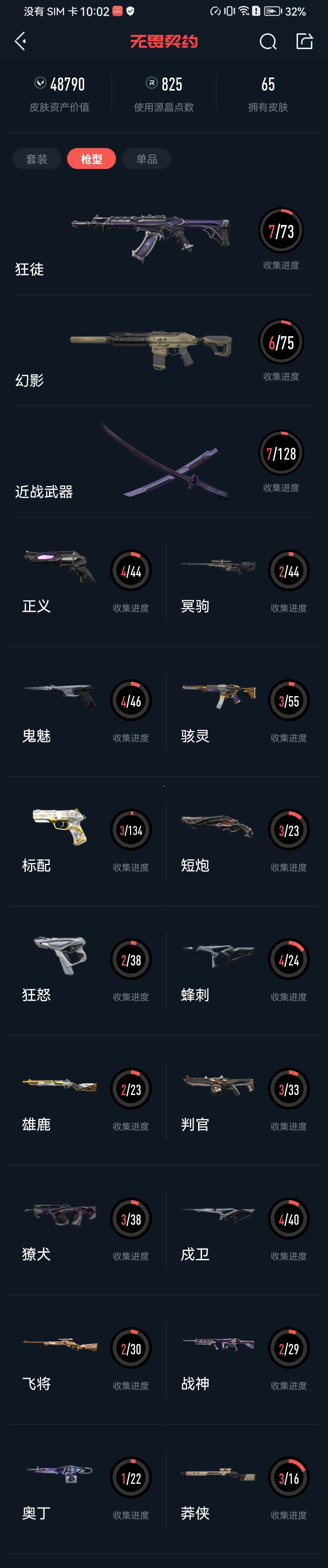Viewport: 328px width, 1568px height.
Task: View the 戍卫 rifle collection
Action: [243, 1230]
